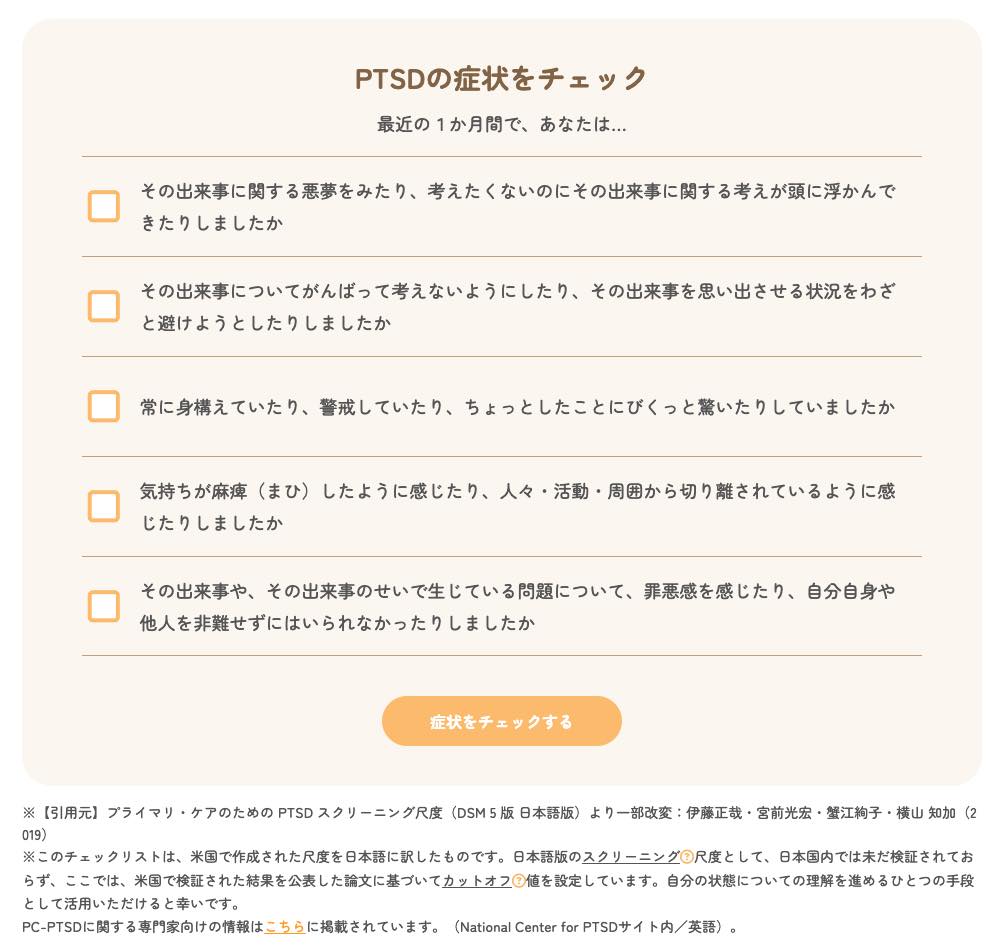Tick the checkbox about avoiding reminders of the event
The height and width of the screenshot is (952, 1002).
tap(104, 306)
